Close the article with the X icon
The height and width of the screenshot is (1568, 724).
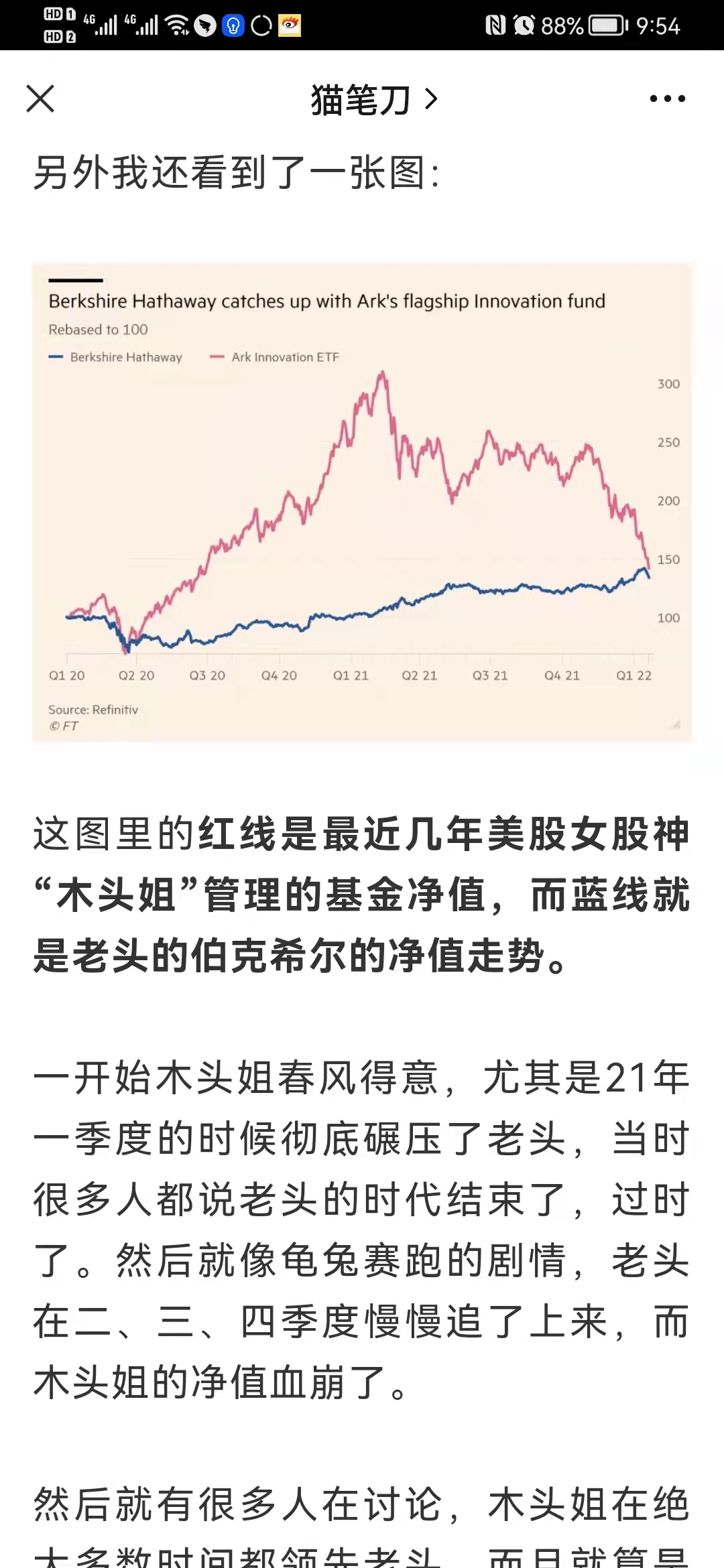click(x=40, y=99)
